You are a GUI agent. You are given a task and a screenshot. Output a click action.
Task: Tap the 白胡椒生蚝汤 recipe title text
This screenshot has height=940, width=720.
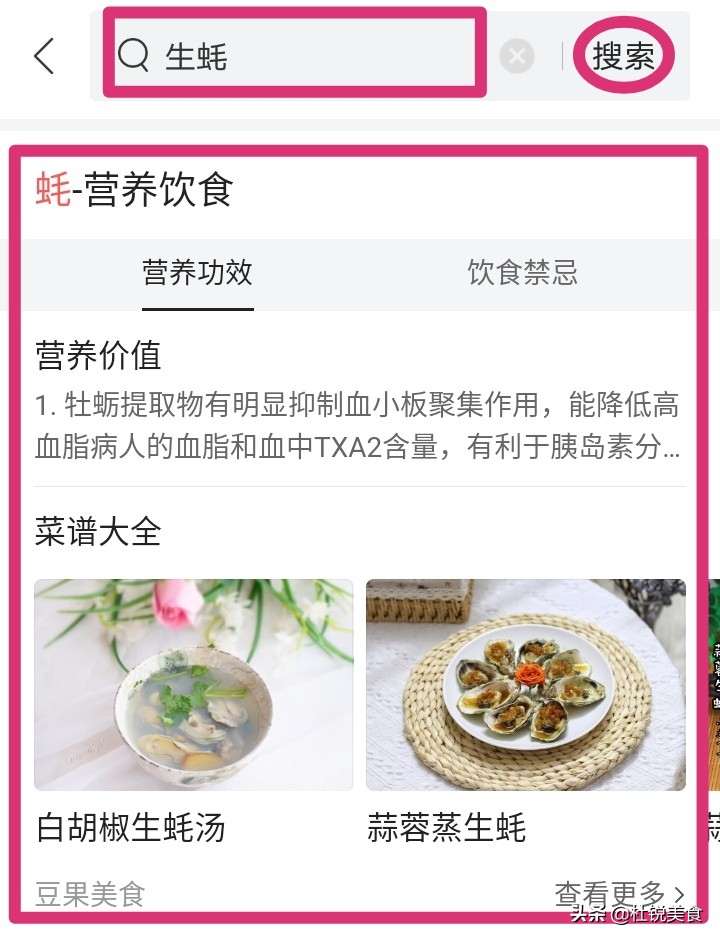coord(130,829)
